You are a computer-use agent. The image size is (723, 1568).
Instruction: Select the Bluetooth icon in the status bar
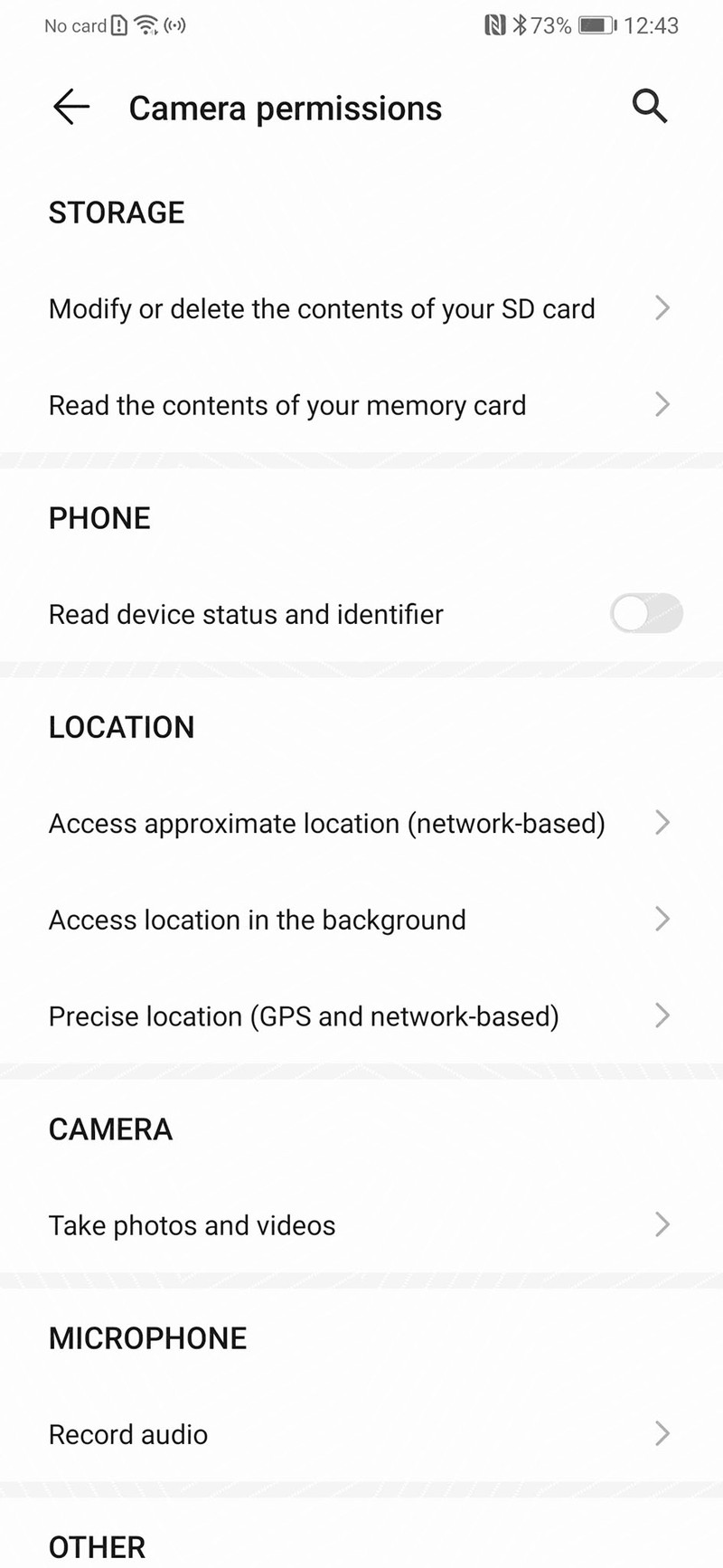[x=521, y=25]
